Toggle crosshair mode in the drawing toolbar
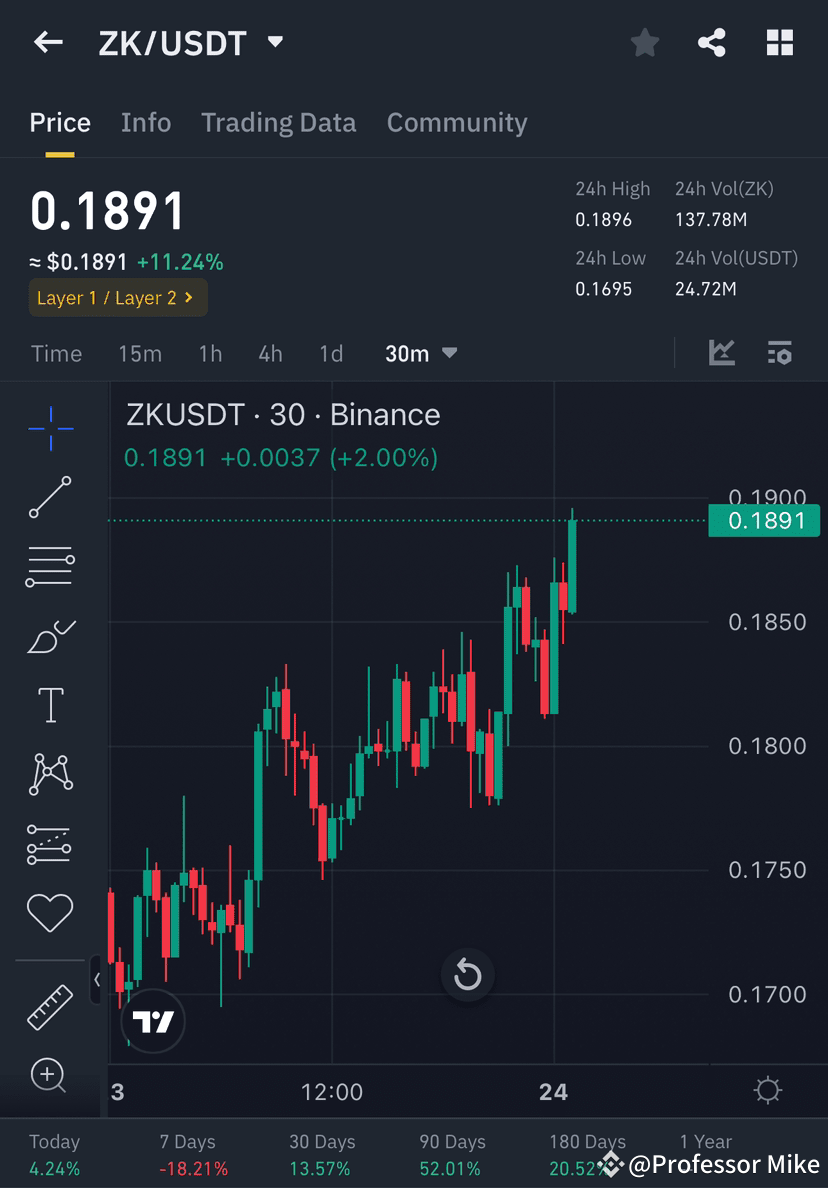This screenshot has height=1188, width=828. tap(49, 427)
